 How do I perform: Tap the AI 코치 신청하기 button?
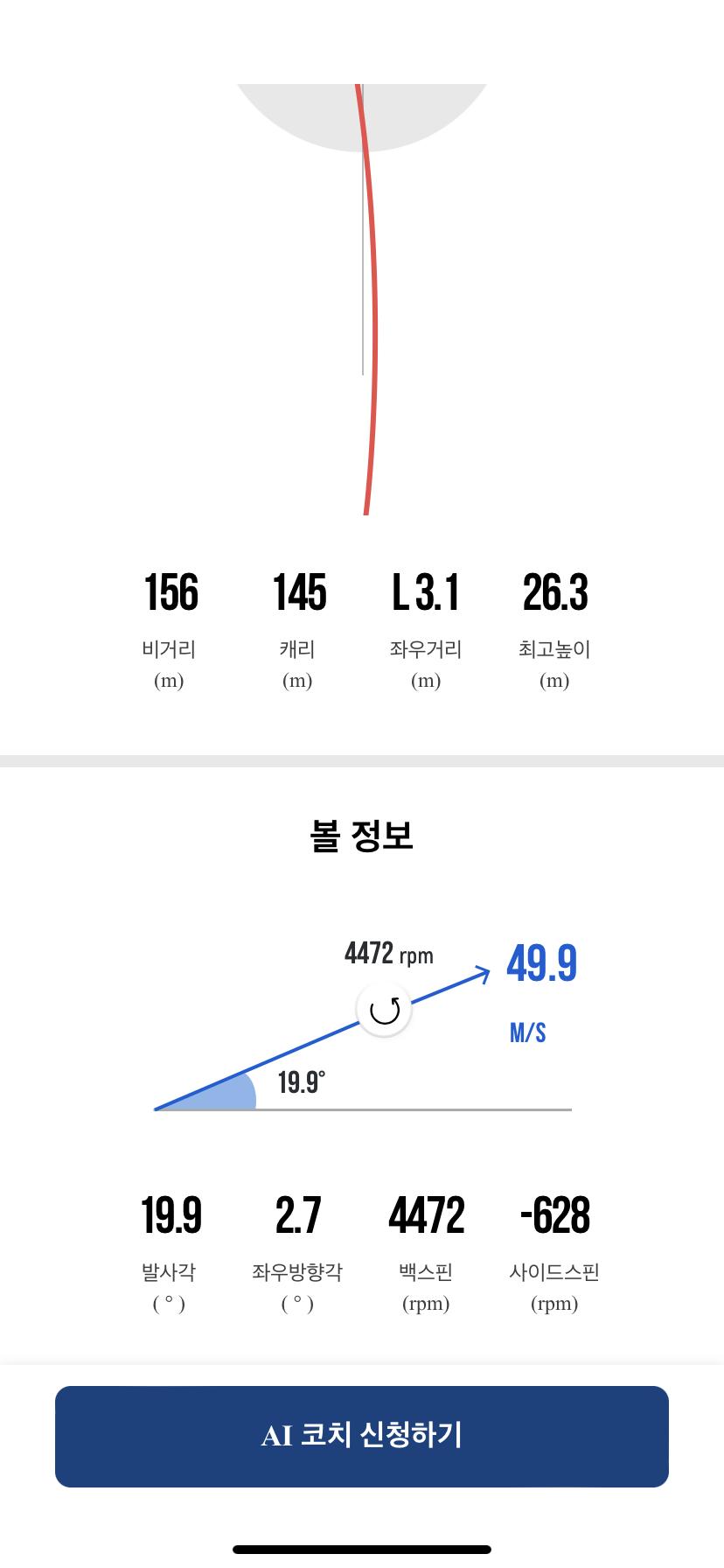(x=362, y=1436)
